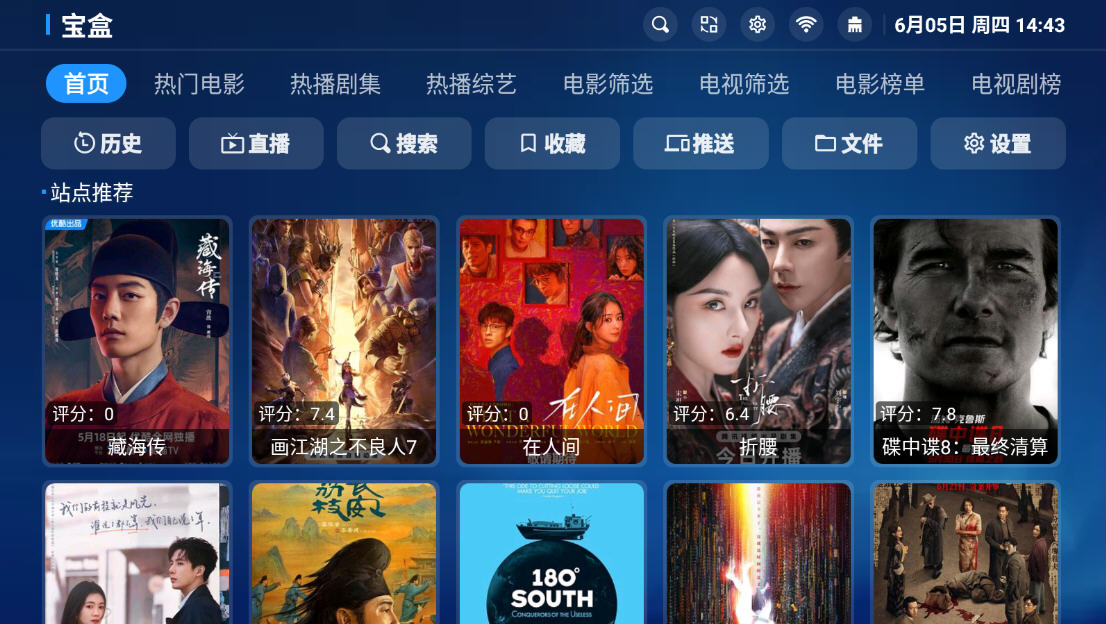Viewport: 1106px width, 624px height.
Task: Open the settings gear icon in the top bar
Action: [758, 25]
